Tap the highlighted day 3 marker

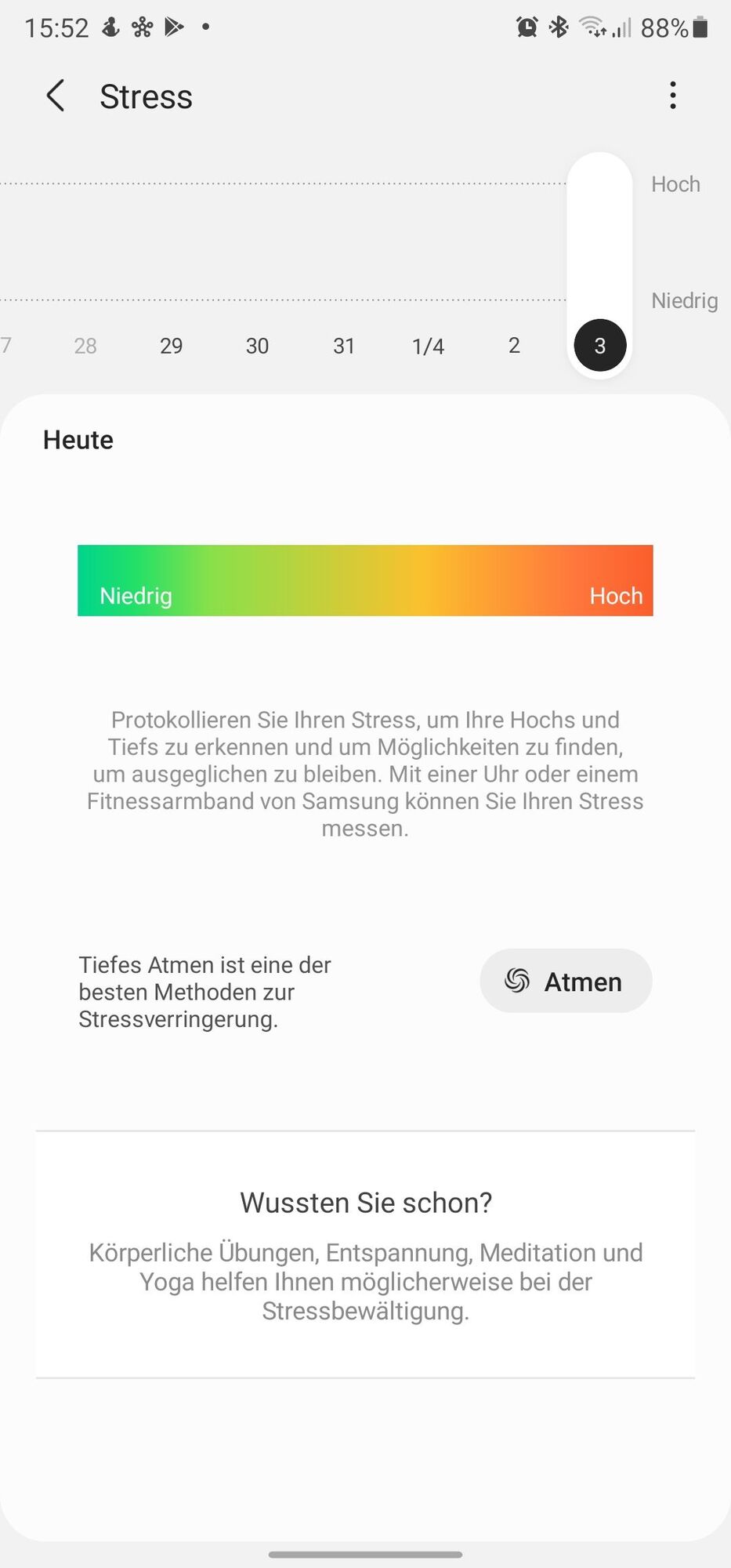coord(600,346)
